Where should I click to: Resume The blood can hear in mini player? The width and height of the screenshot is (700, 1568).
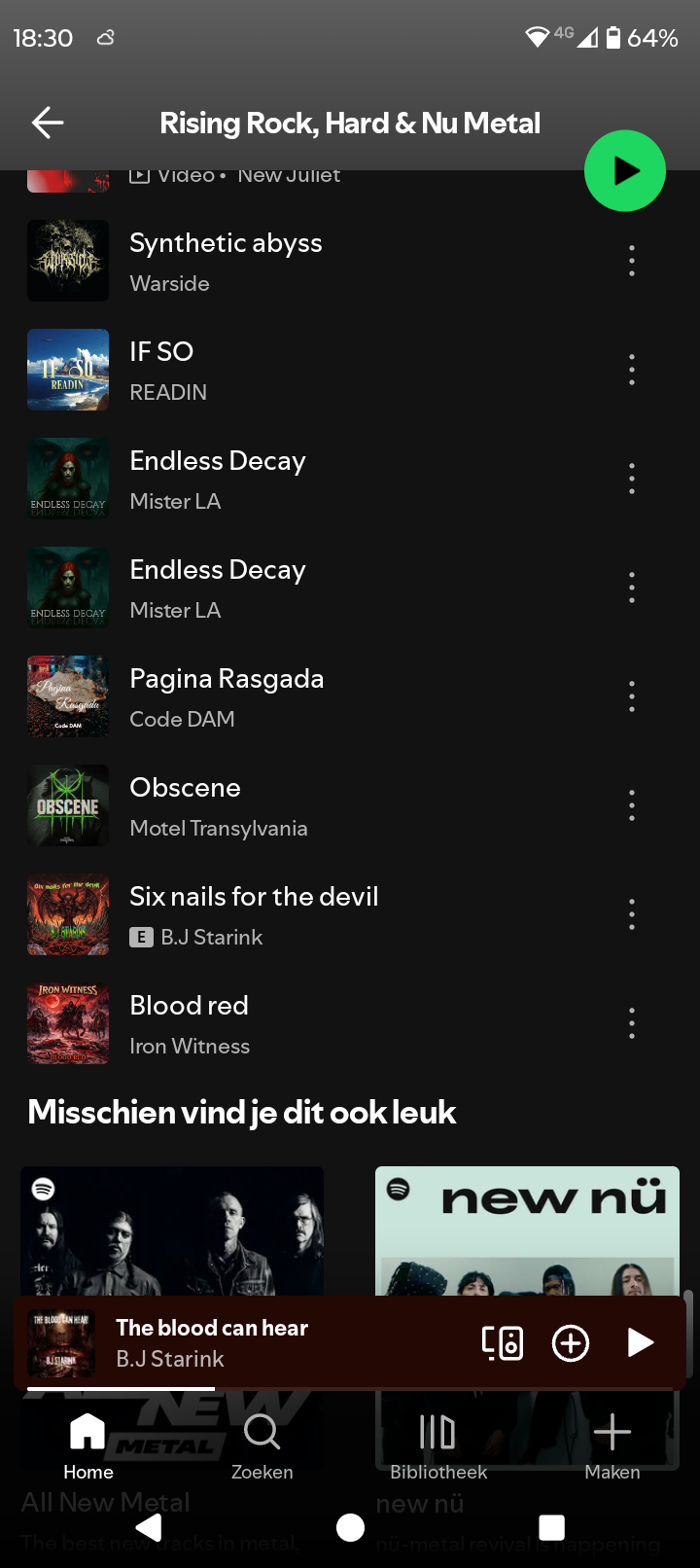[x=640, y=1343]
